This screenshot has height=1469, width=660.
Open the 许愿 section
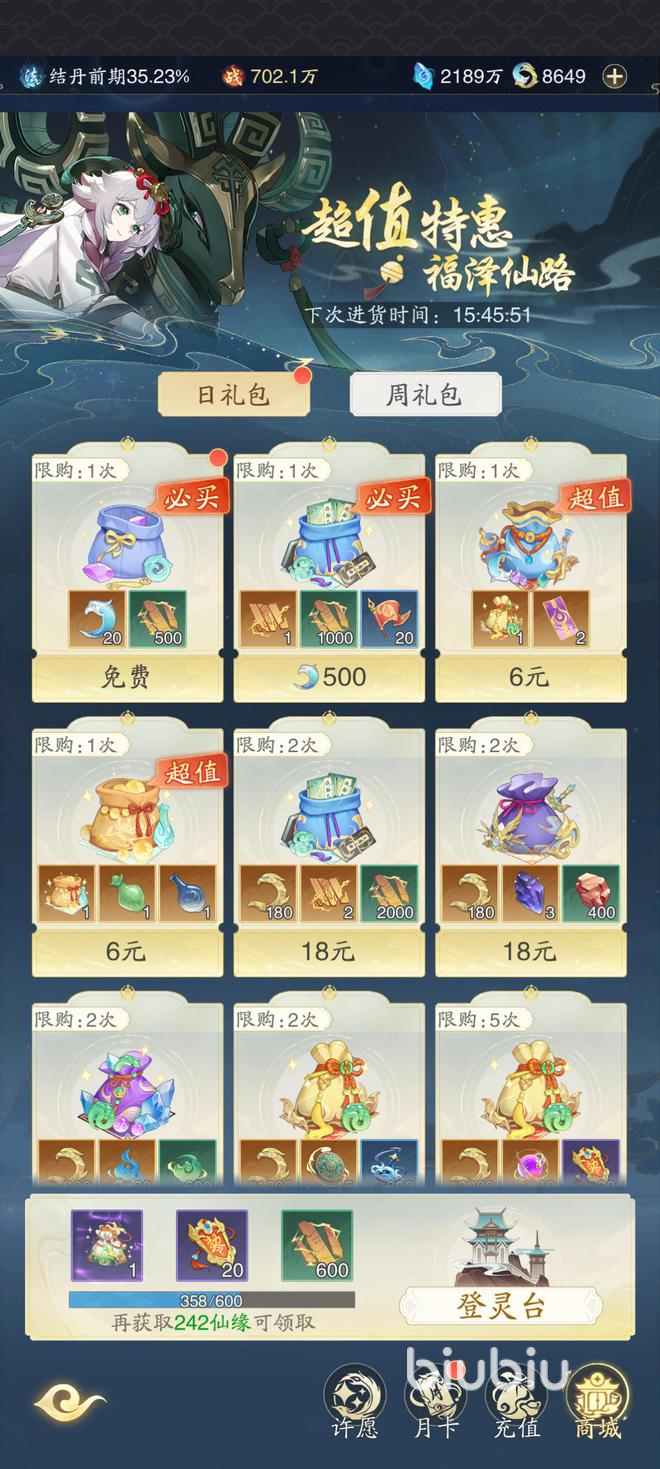(x=355, y=1402)
